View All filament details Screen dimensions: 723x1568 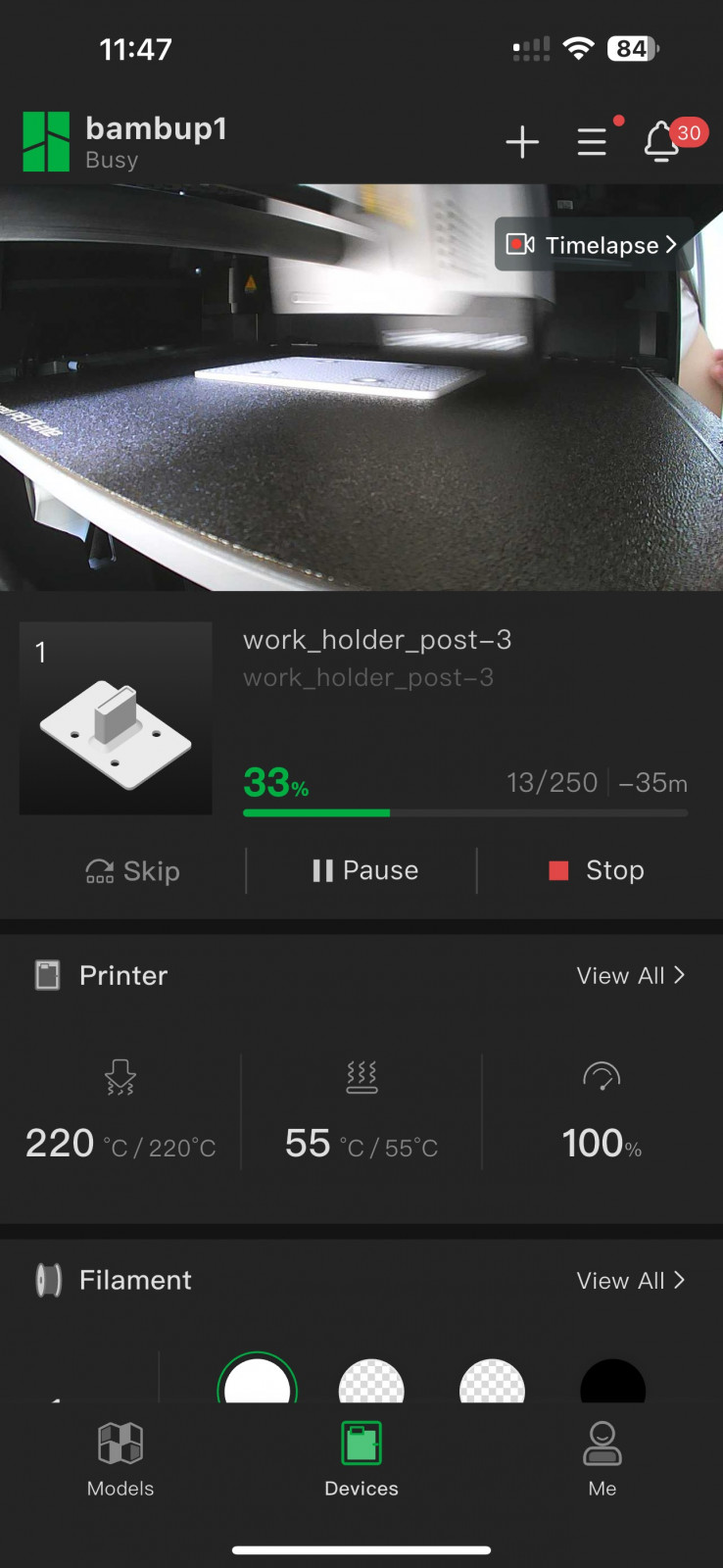629,1280
